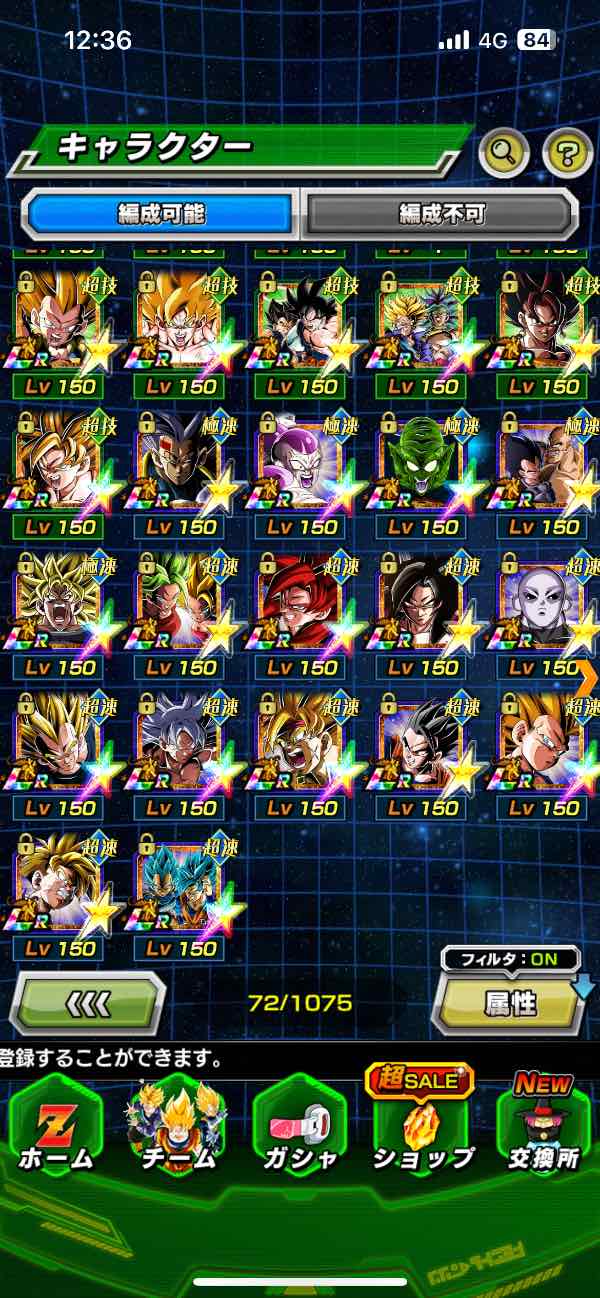Tap the orange arrow on the right edge
600x1298 pixels.
[586, 676]
